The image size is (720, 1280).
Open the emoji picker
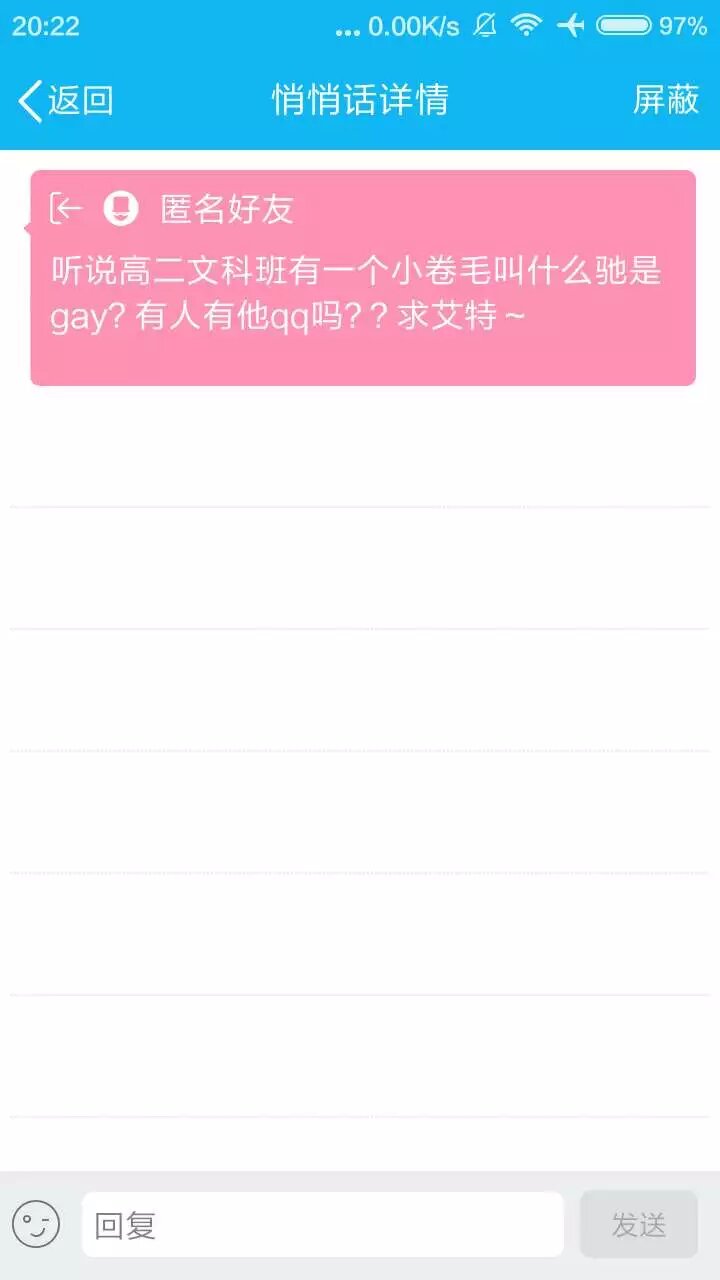pos(36,1224)
